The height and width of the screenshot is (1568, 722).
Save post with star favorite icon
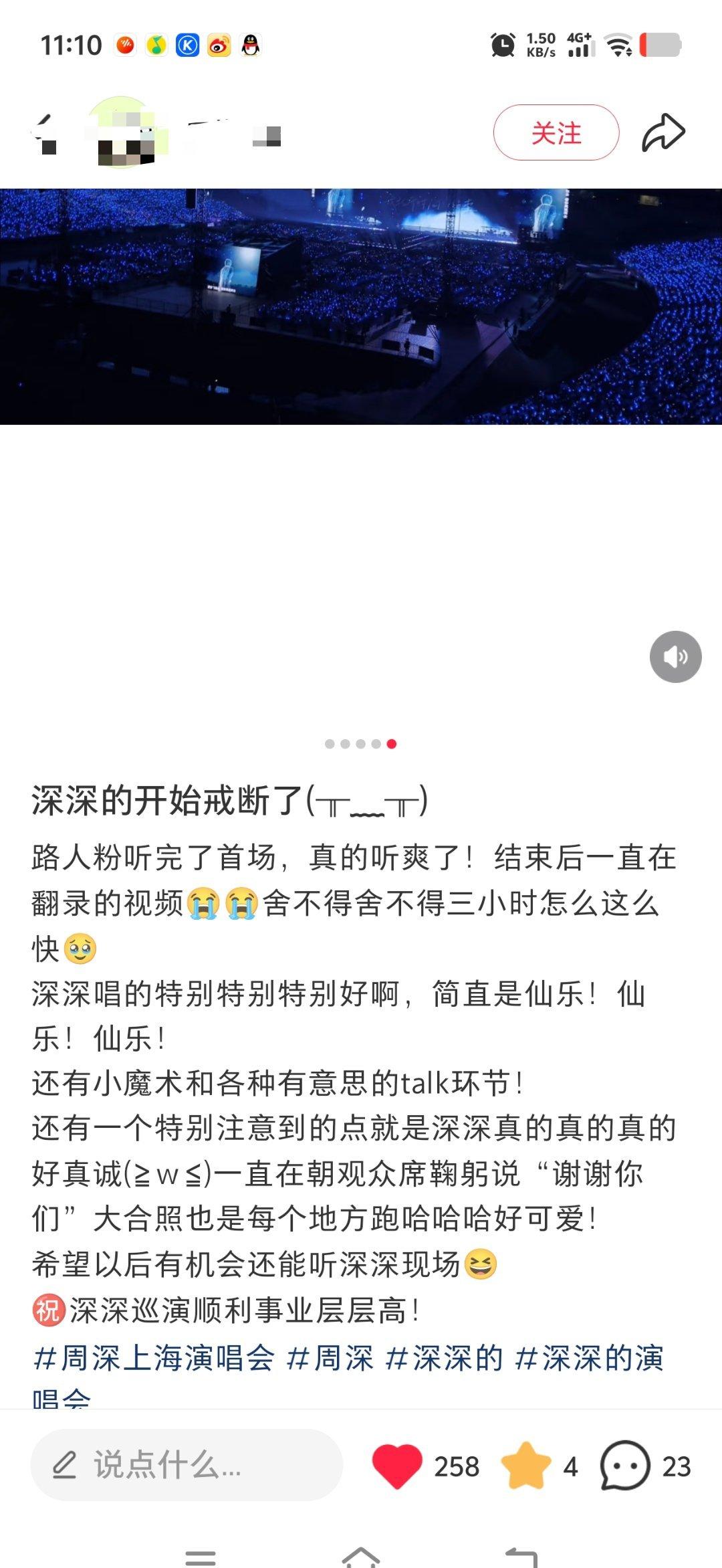point(526,1465)
